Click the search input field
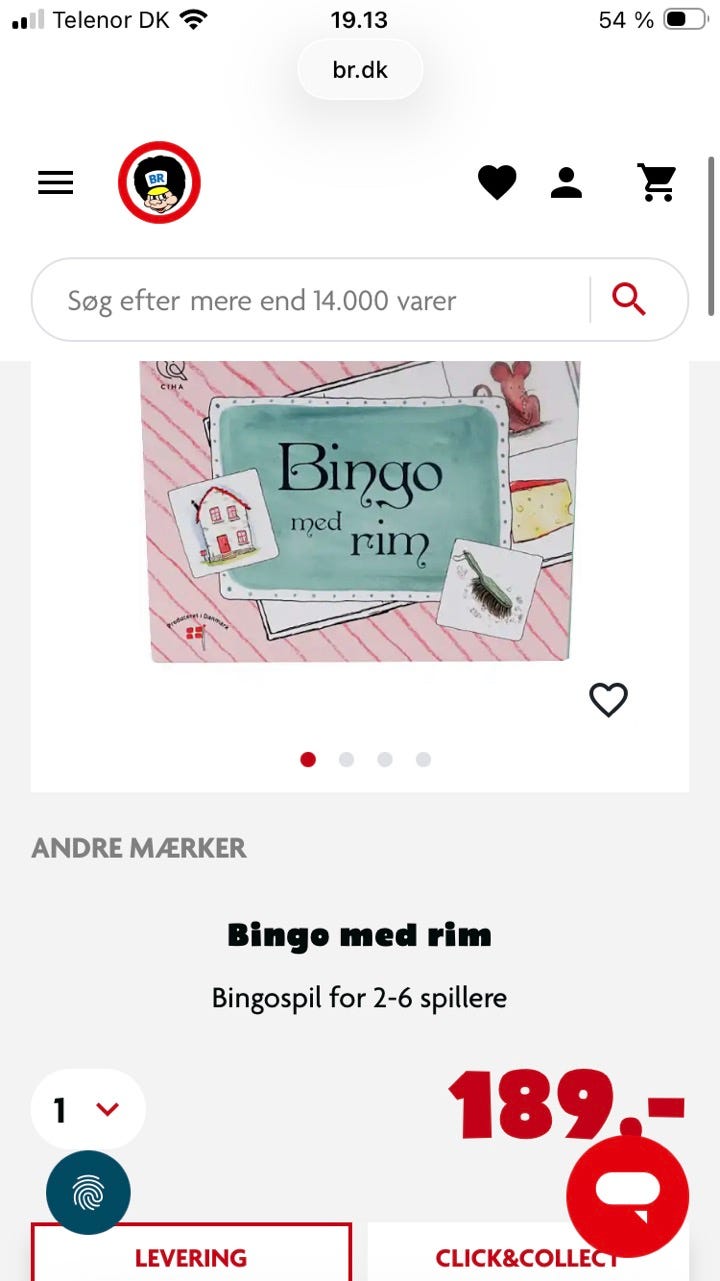 (x=300, y=299)
